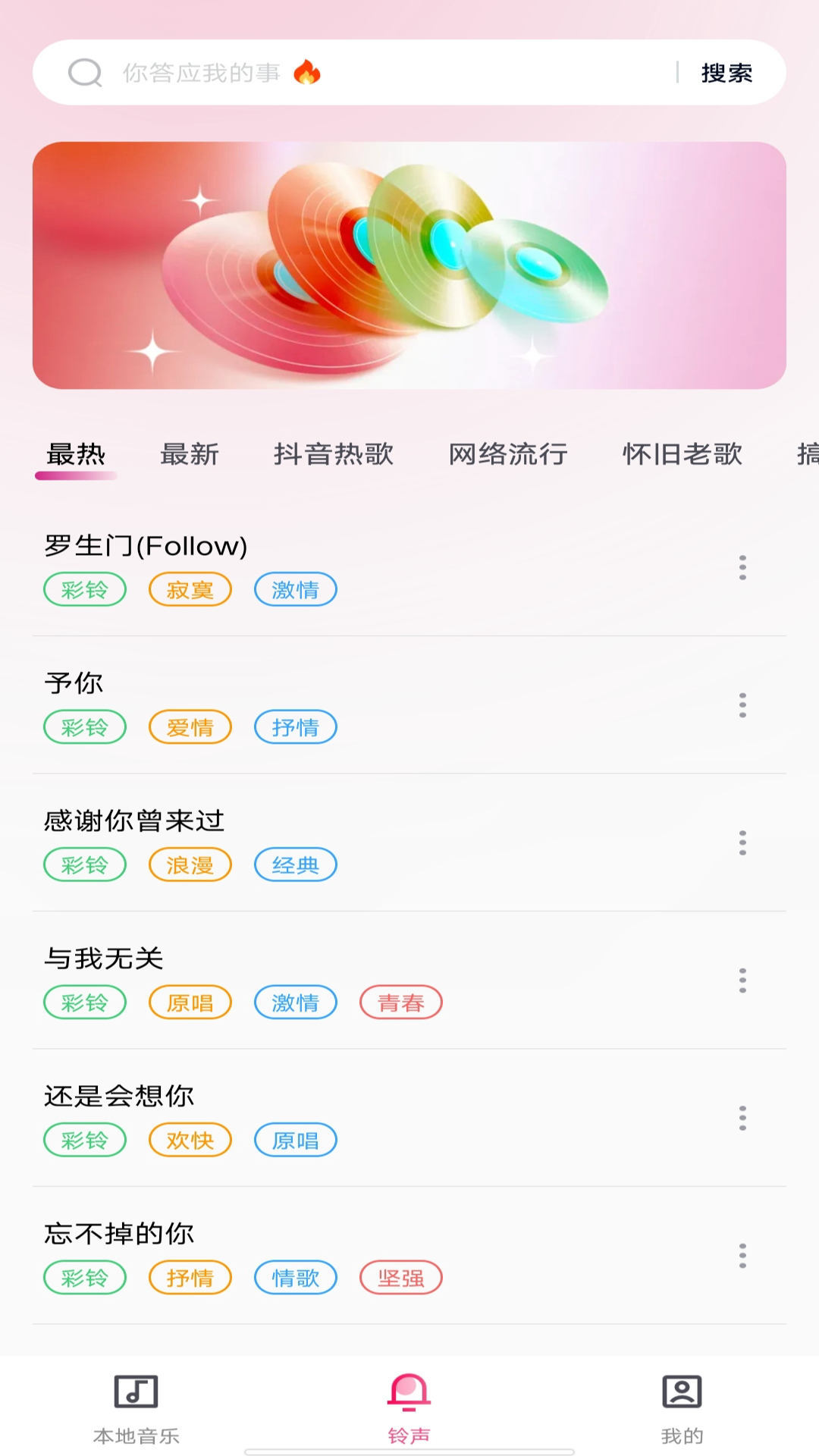Play the ringtone 予你

[x=74, y=683]
